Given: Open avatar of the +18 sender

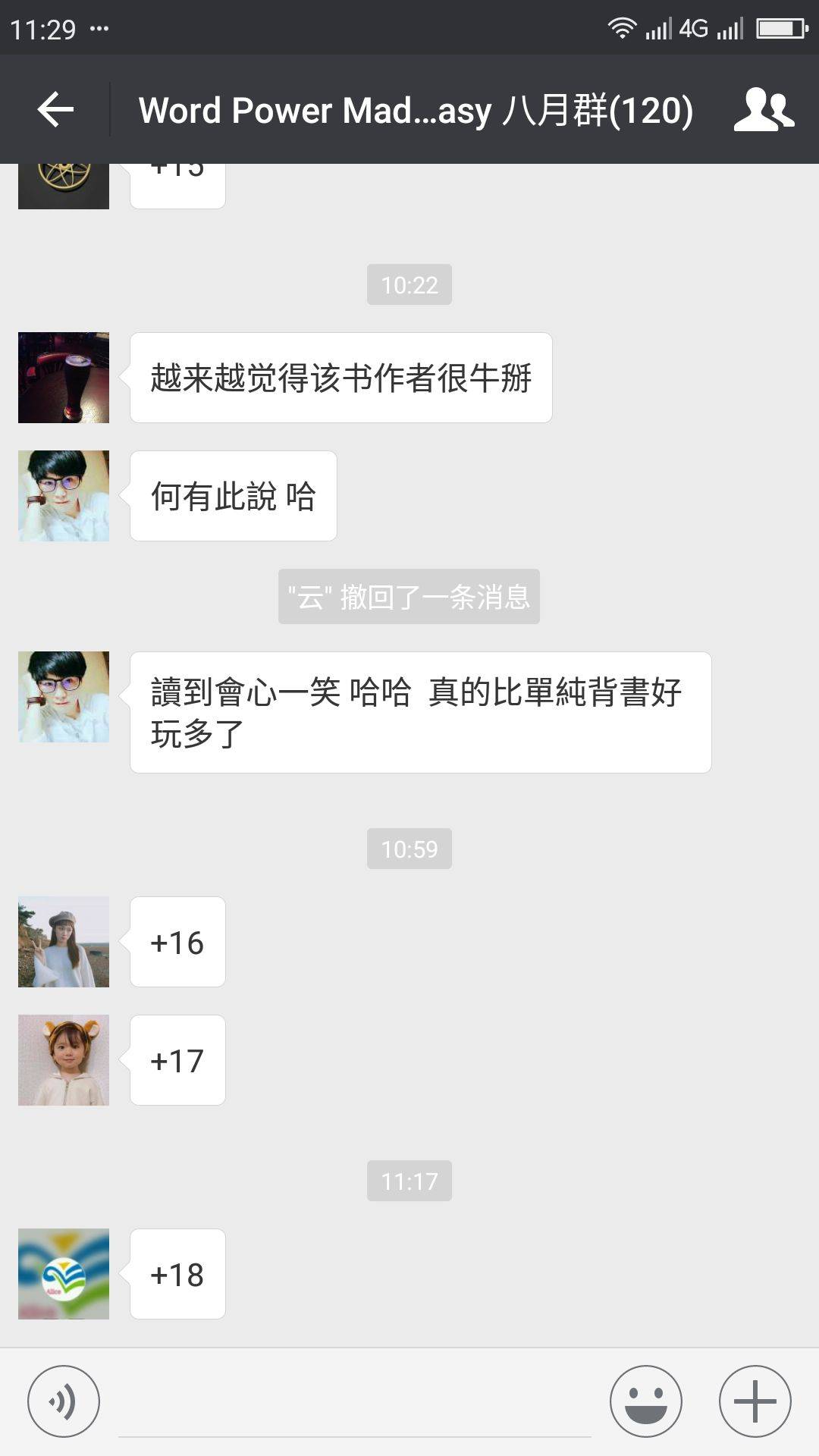Looking at the screenshot, I should (64, 1274).
